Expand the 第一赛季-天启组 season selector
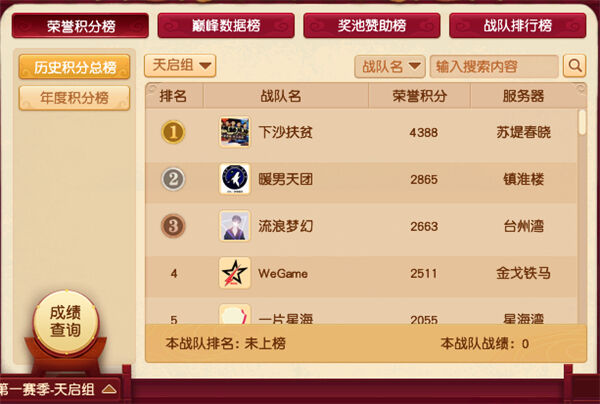600x404 pixels. 60,389
